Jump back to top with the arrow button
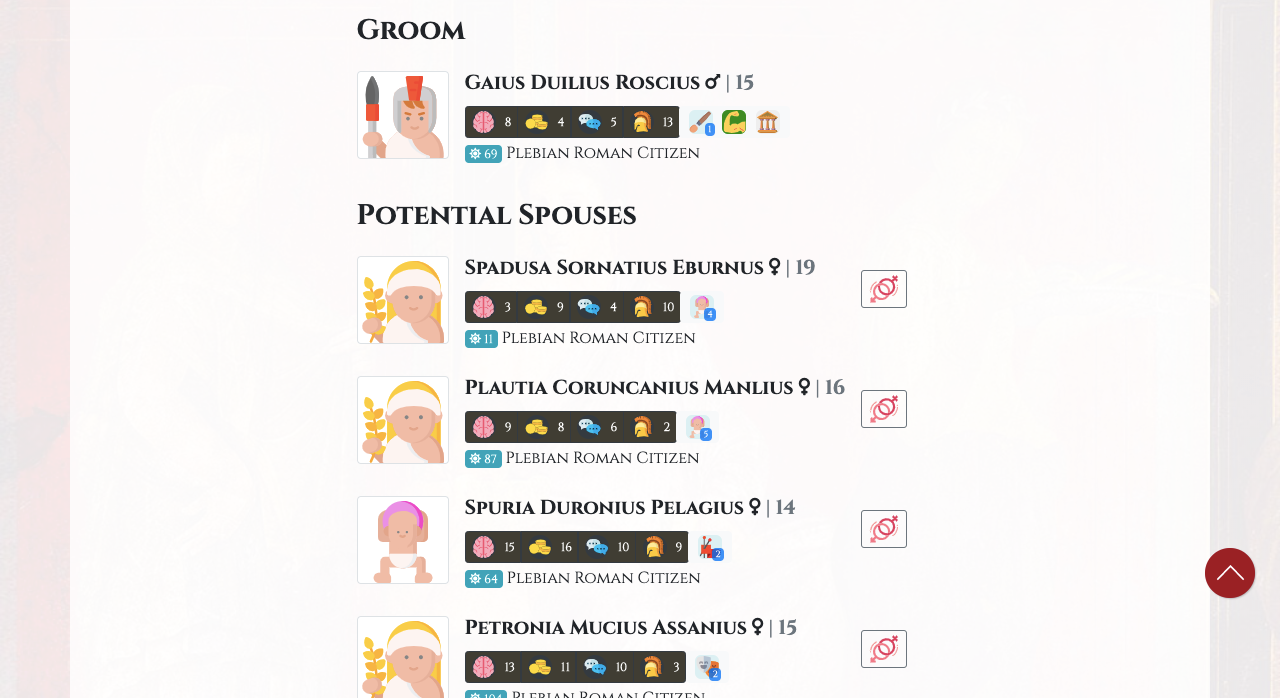 tap(1229, 573)
